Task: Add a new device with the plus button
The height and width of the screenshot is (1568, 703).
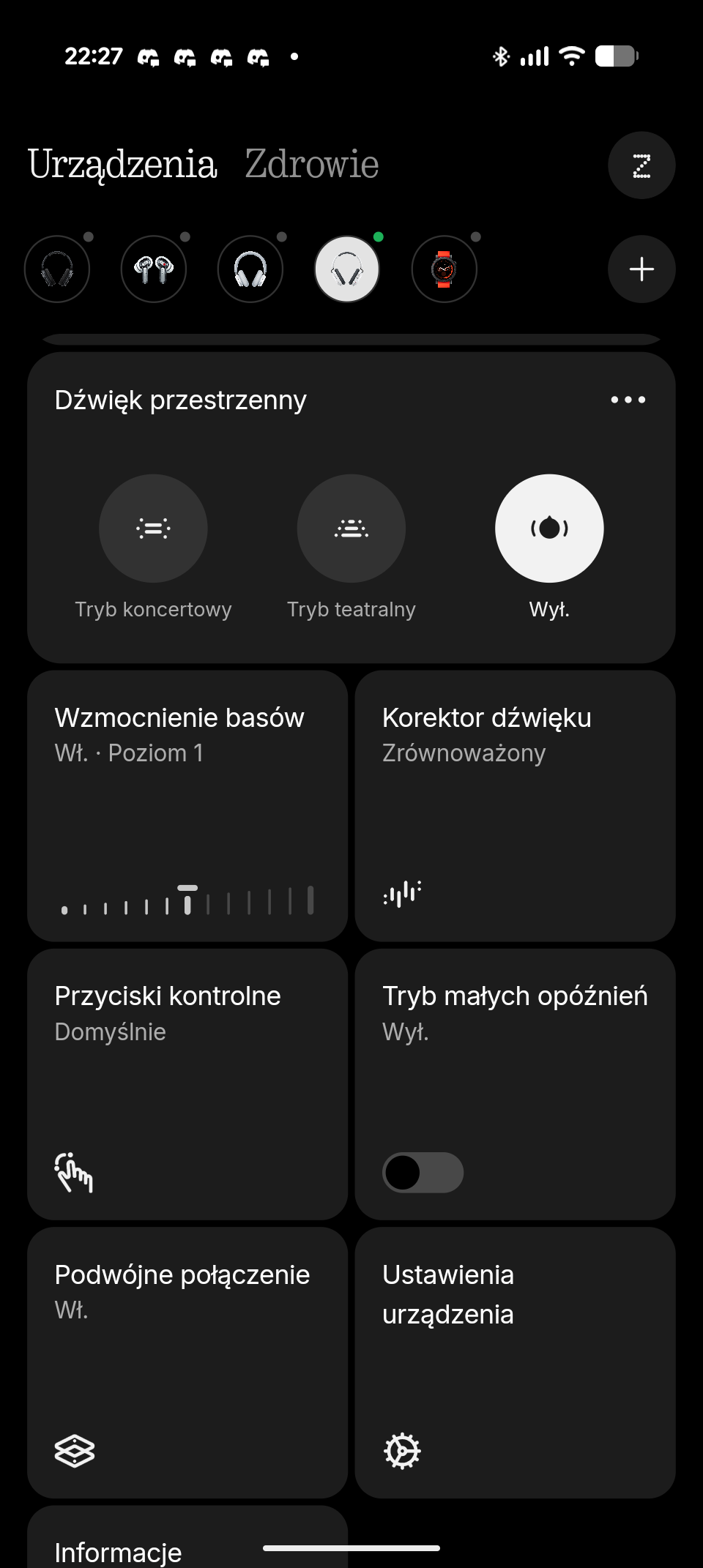Action: pyautogui.click(x=641, y=269)
